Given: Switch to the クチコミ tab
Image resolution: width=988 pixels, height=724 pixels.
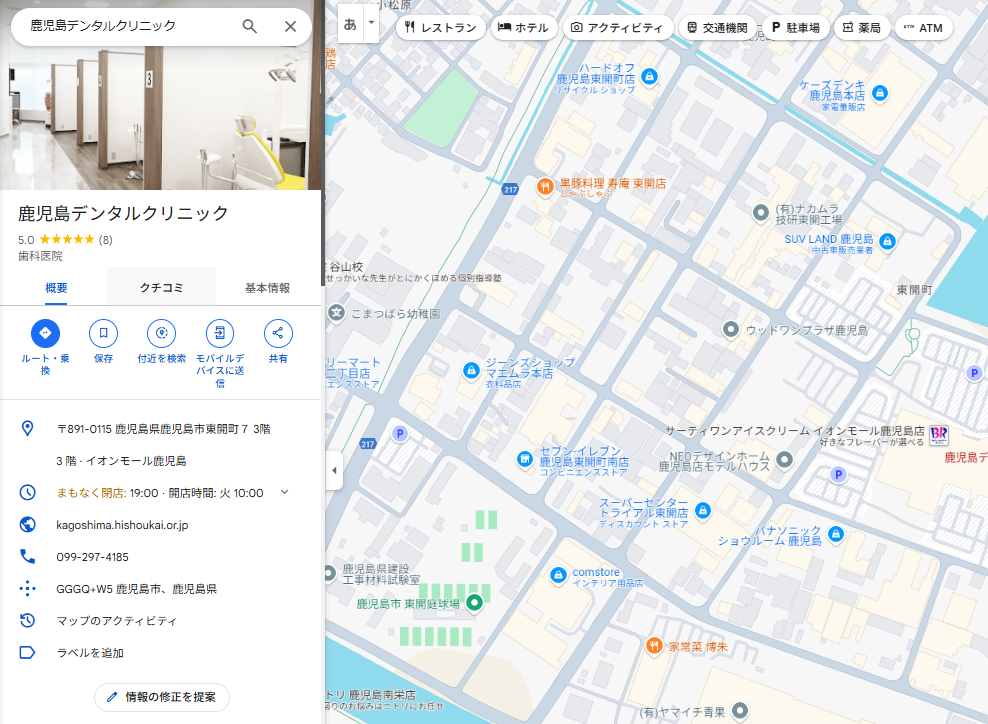Looking at the screenshot, I should (x=161, y=287).
